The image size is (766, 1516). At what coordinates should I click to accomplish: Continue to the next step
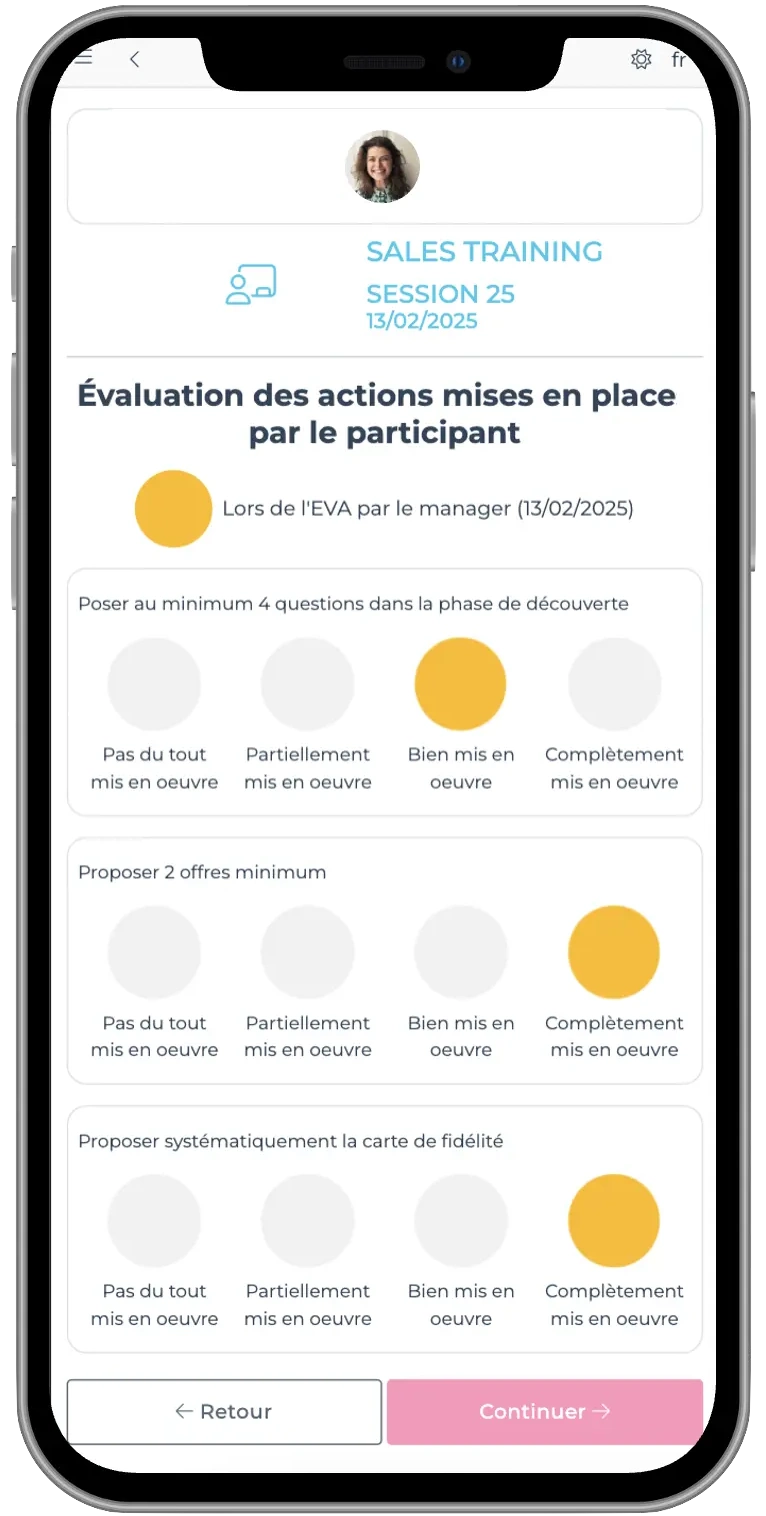(x=545, y=1411)
